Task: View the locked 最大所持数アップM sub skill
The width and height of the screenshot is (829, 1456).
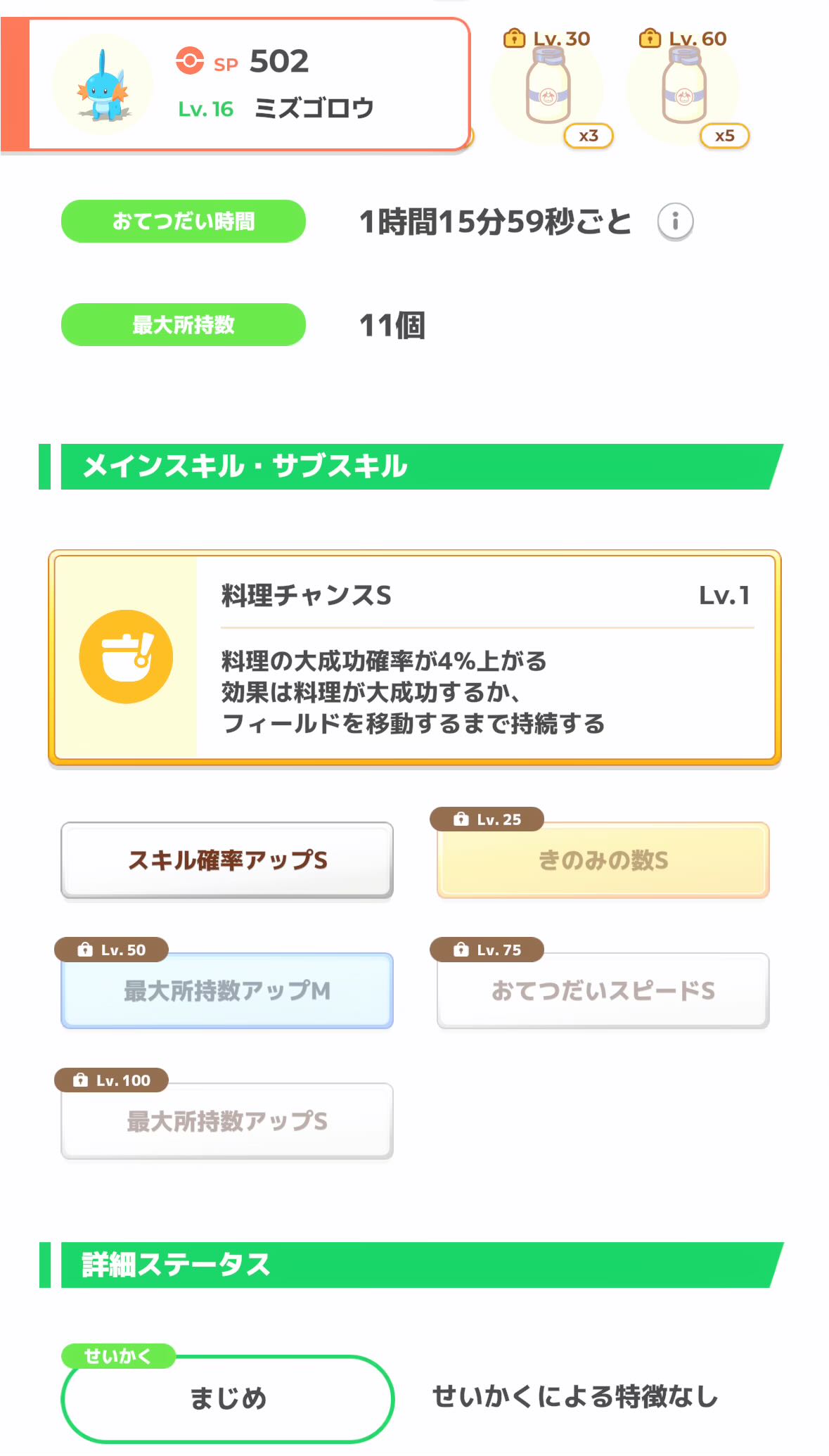Action: click(x=227, y=990)
